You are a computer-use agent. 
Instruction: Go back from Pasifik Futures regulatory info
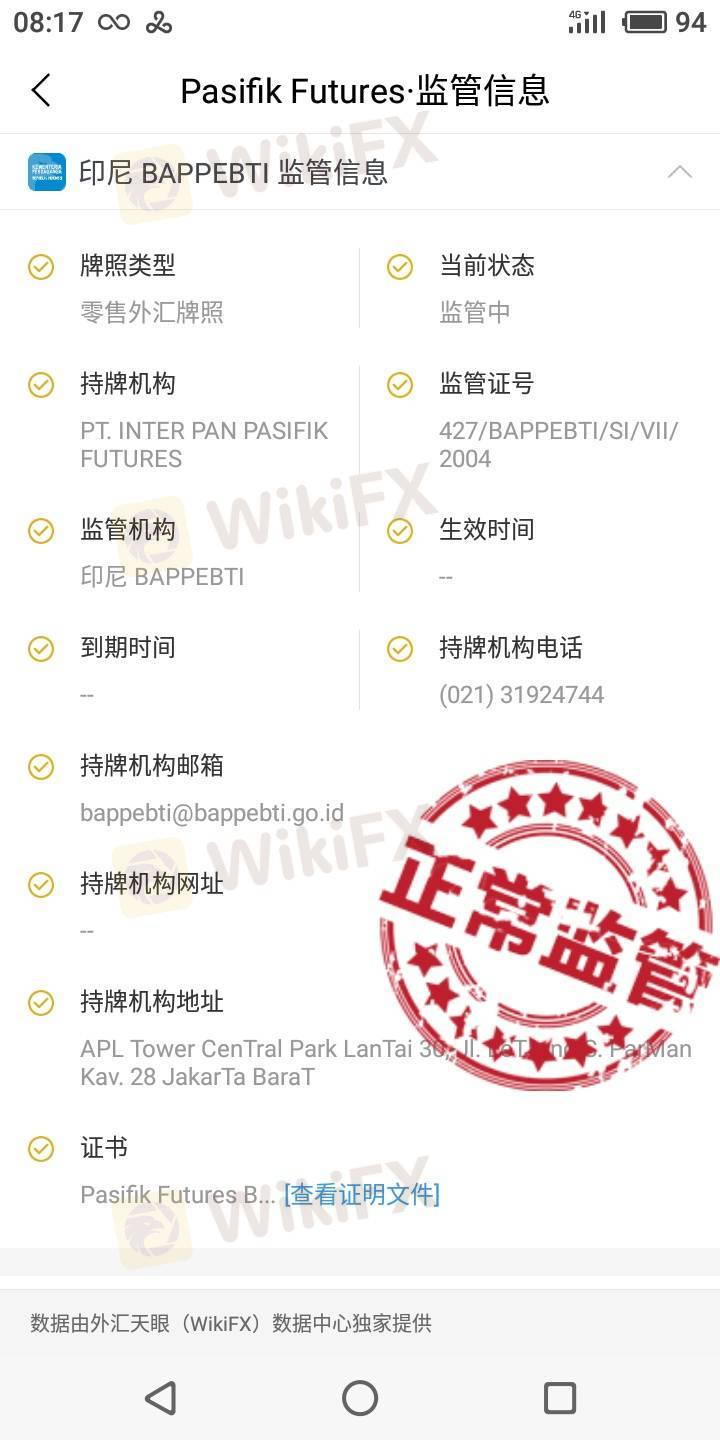(40, 90)
